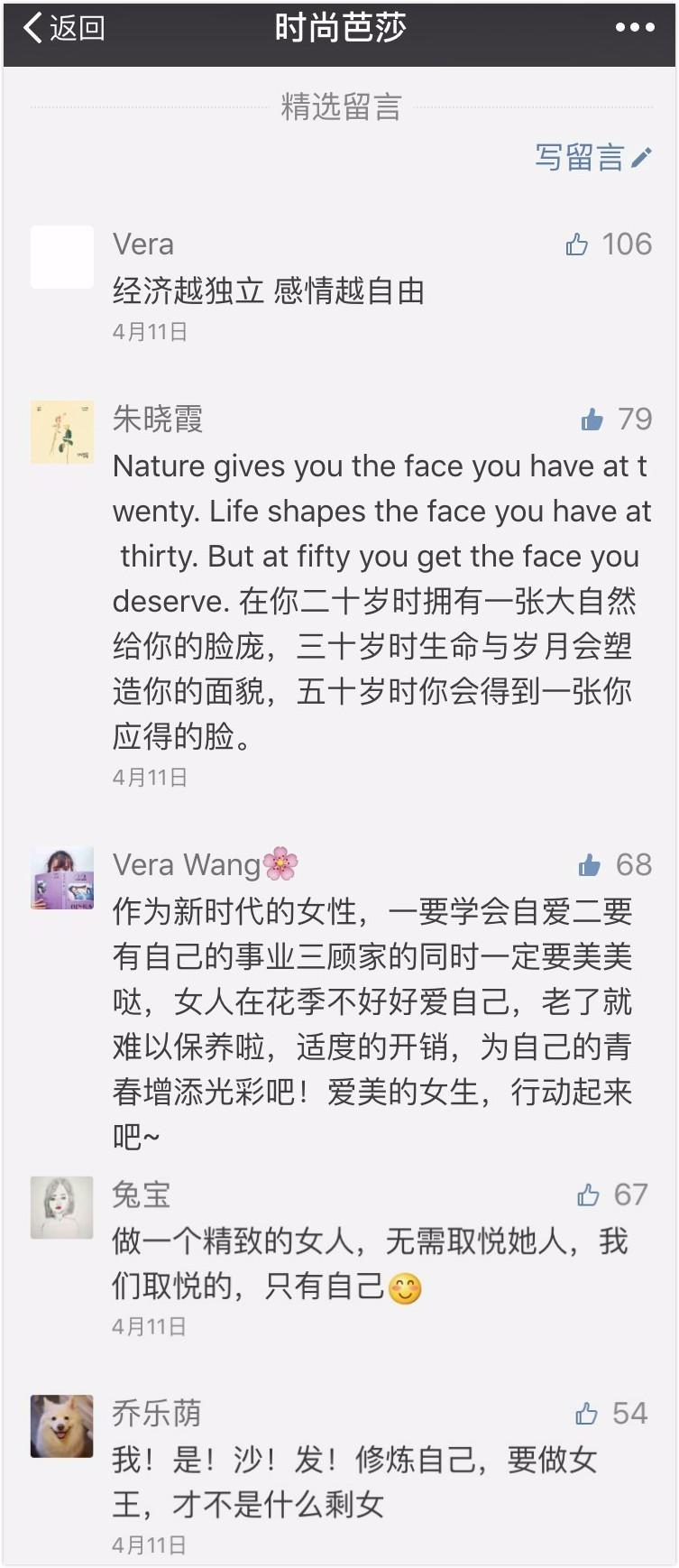
Task: Unlike Vera Wang's comment
Action: (590, 866)
